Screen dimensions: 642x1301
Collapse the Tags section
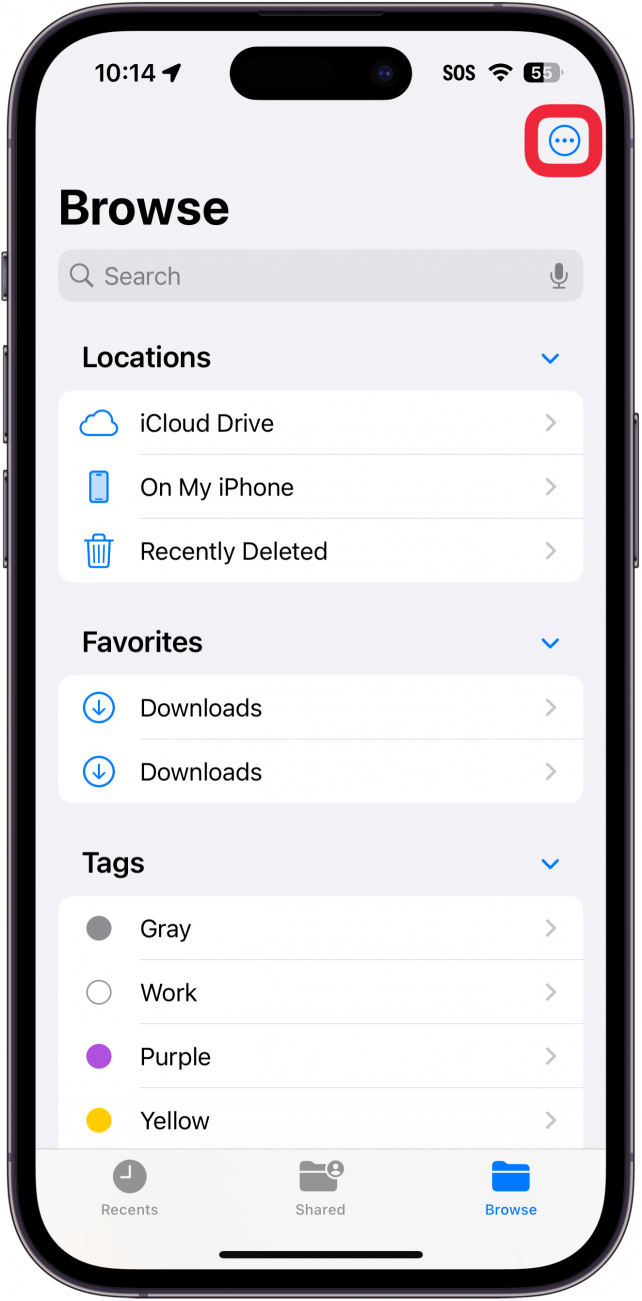[549, 864]
